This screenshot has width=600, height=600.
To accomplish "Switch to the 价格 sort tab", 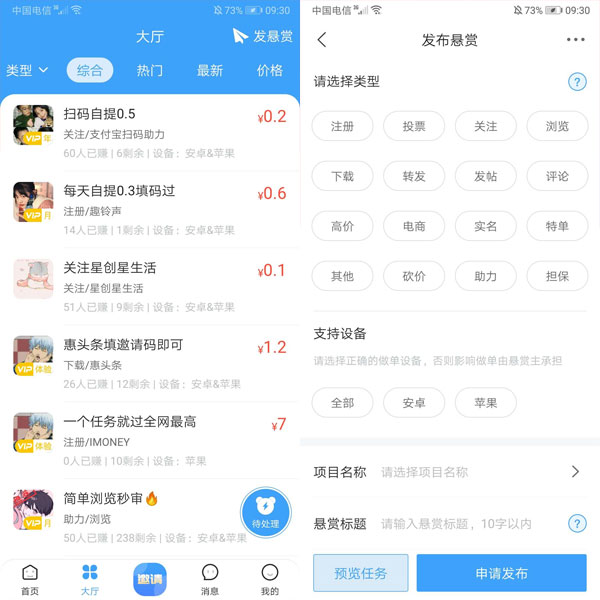I will (269, 70).
